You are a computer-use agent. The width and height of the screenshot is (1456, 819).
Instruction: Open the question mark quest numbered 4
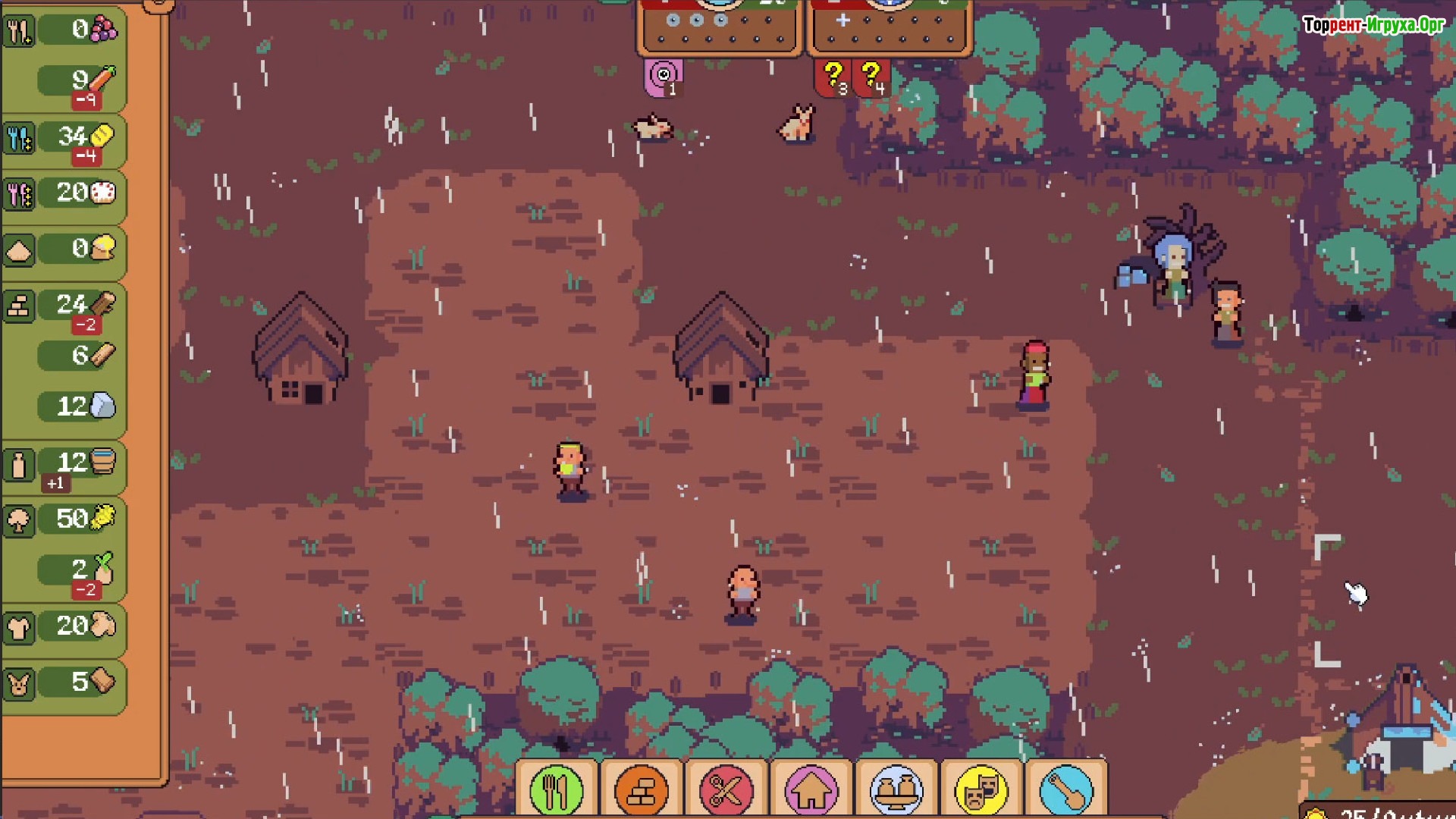872,78
